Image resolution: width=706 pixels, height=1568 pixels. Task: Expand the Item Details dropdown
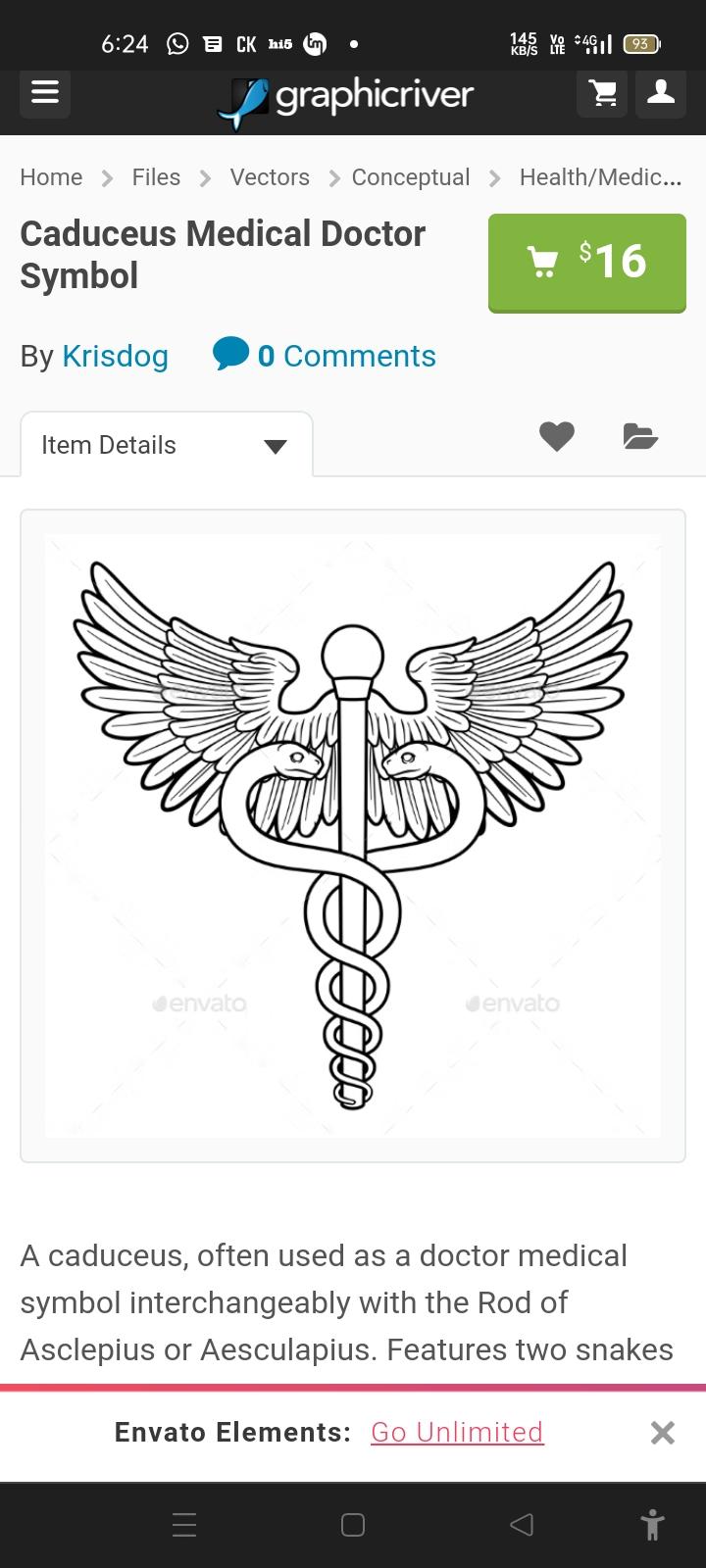click(166, 445)
